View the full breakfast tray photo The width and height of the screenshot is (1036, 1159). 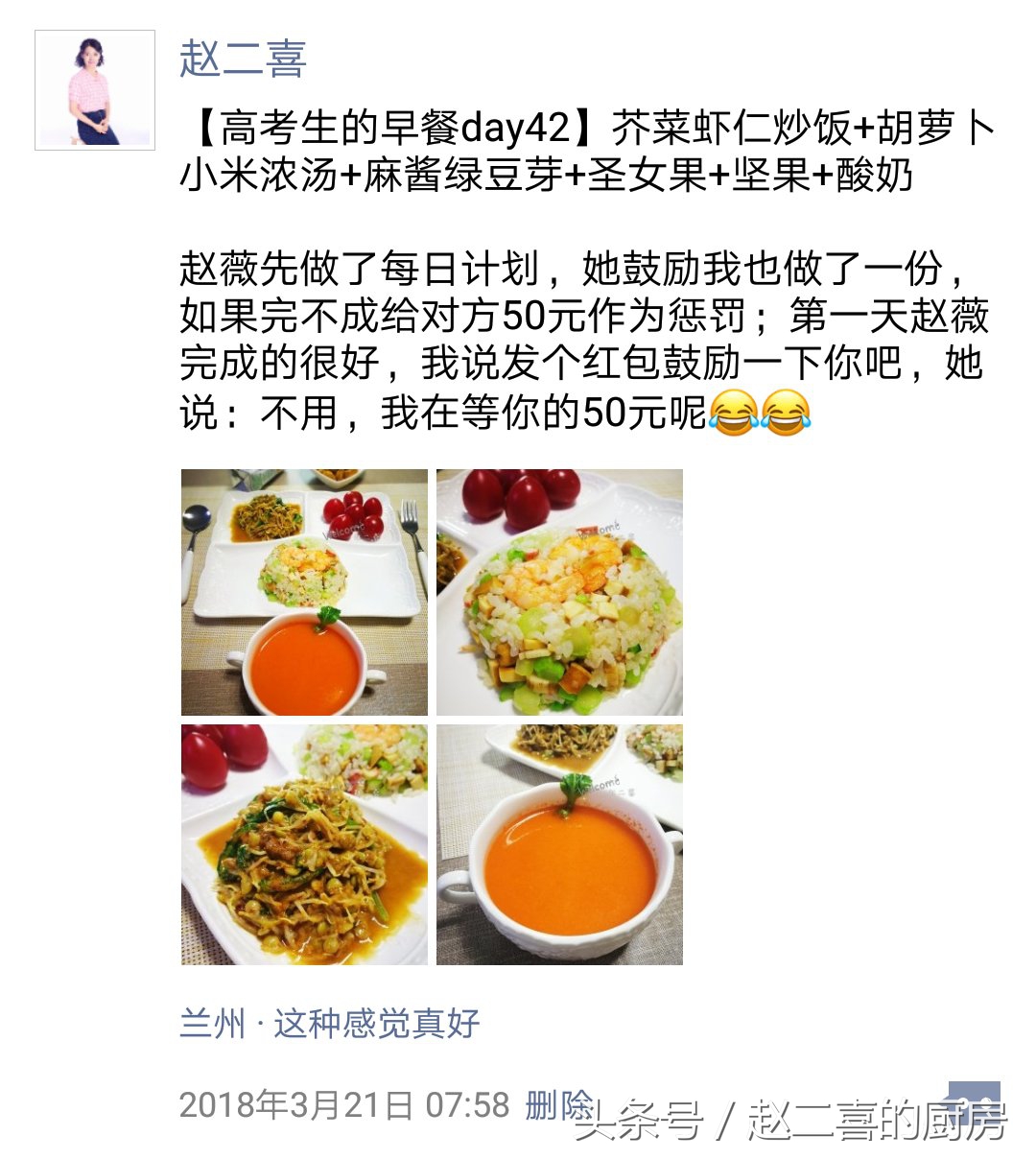click(304, 592)
